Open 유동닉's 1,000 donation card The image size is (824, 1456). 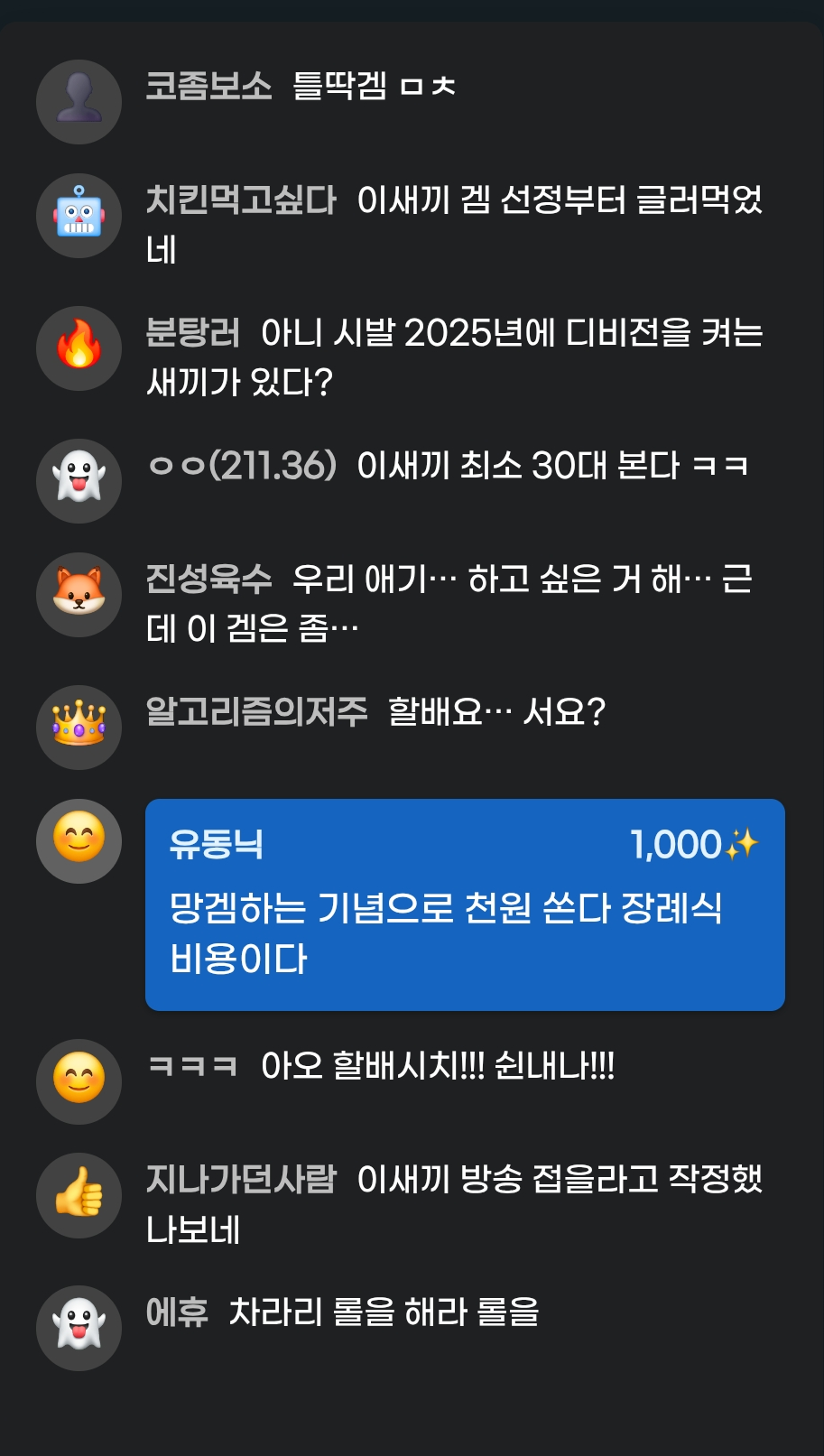[x=465, y=904]
